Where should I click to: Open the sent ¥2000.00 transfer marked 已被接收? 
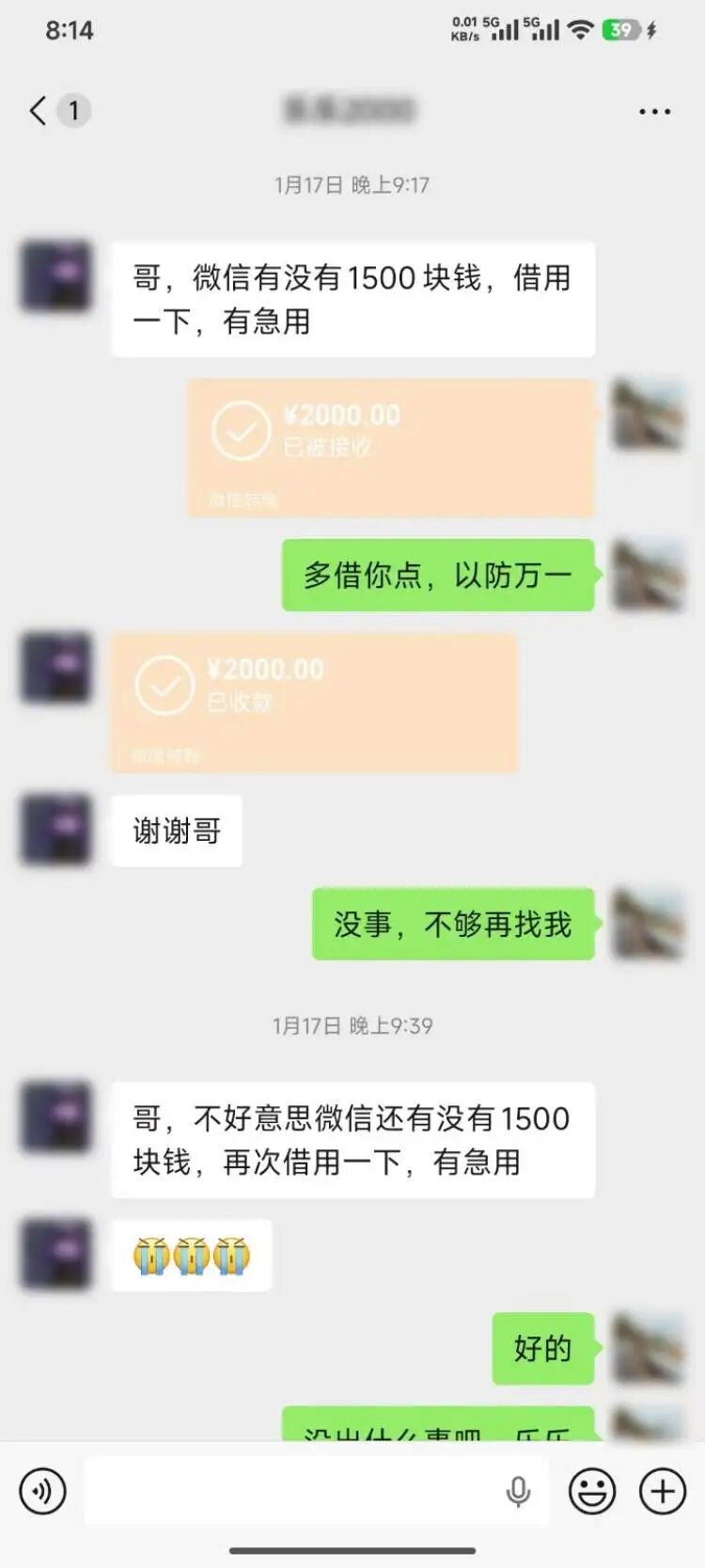pos(390,448)
